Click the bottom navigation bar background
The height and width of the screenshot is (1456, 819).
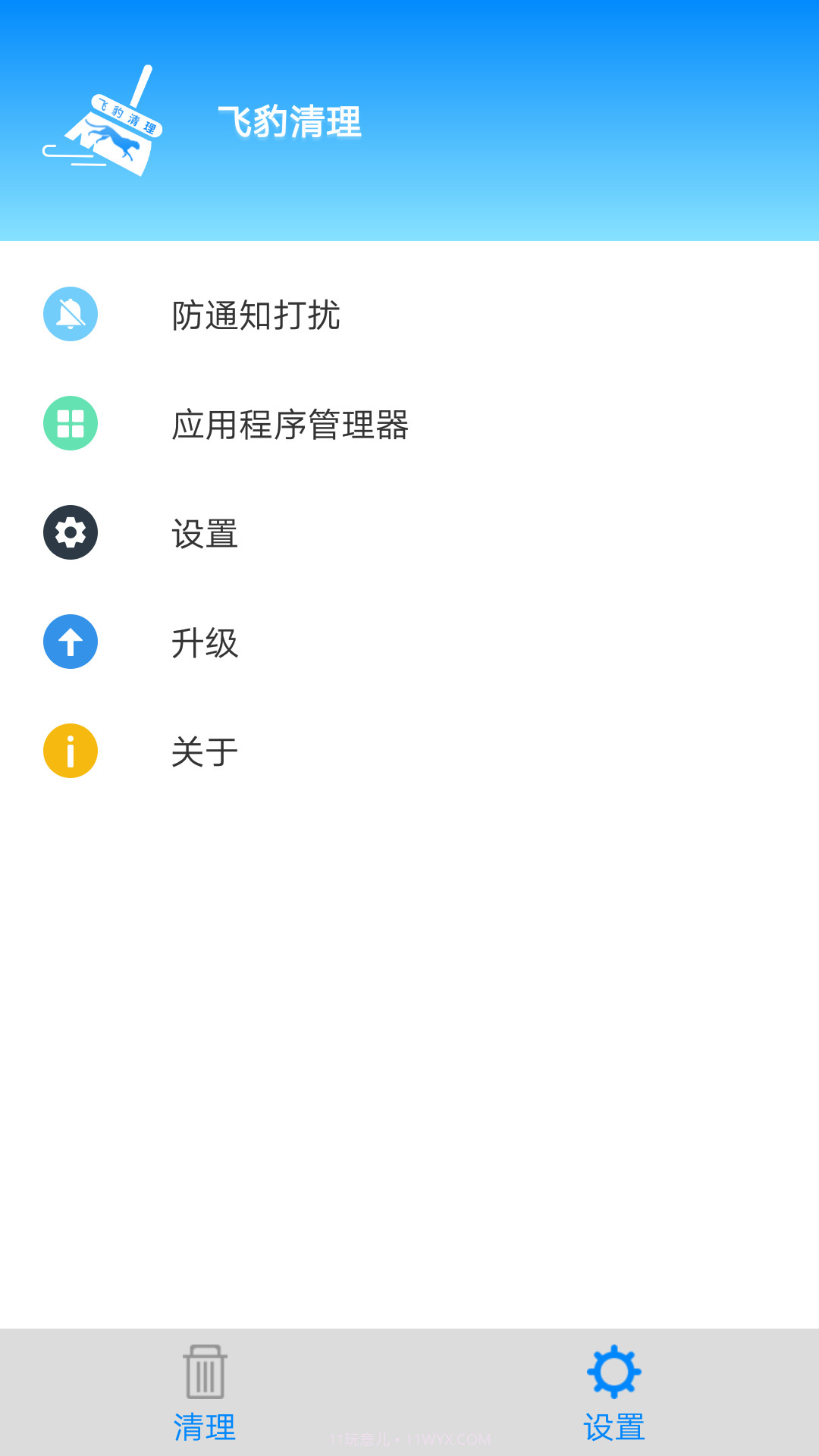point(409,1399)
